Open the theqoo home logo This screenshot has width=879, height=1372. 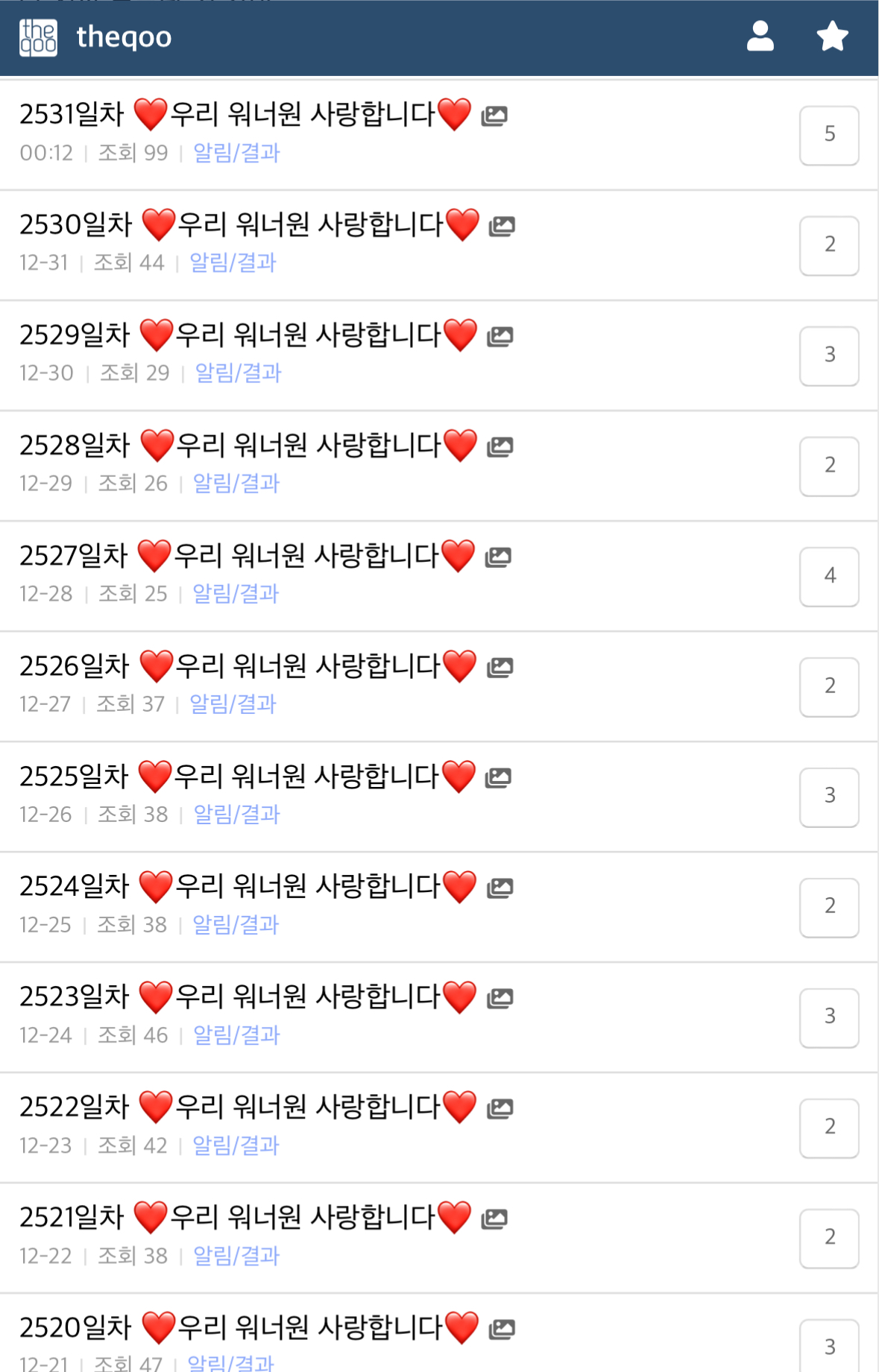tap(95, 37)
